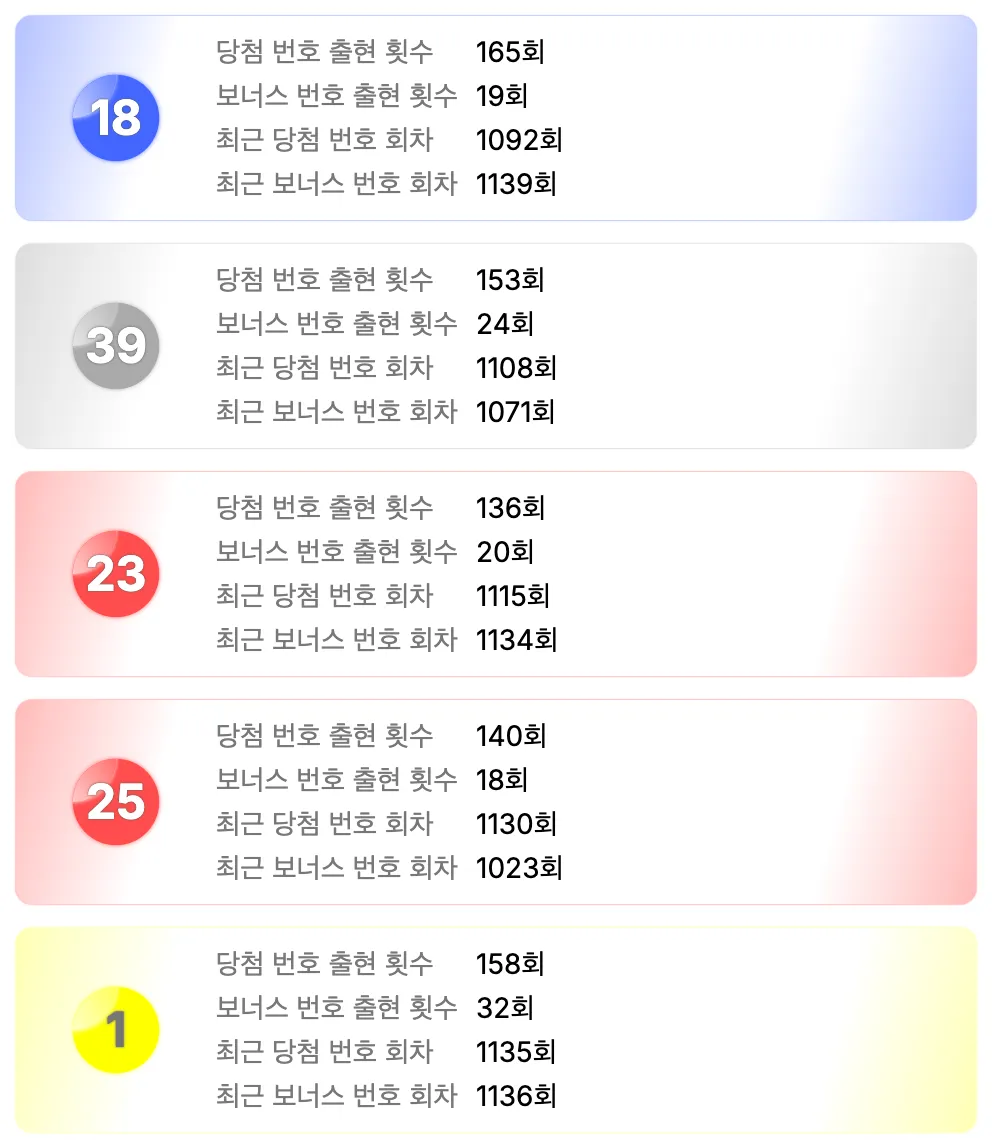This screenshot has height=1148, width=992.
Task: Open details card for number 18
Action: [x=496, y=118]
